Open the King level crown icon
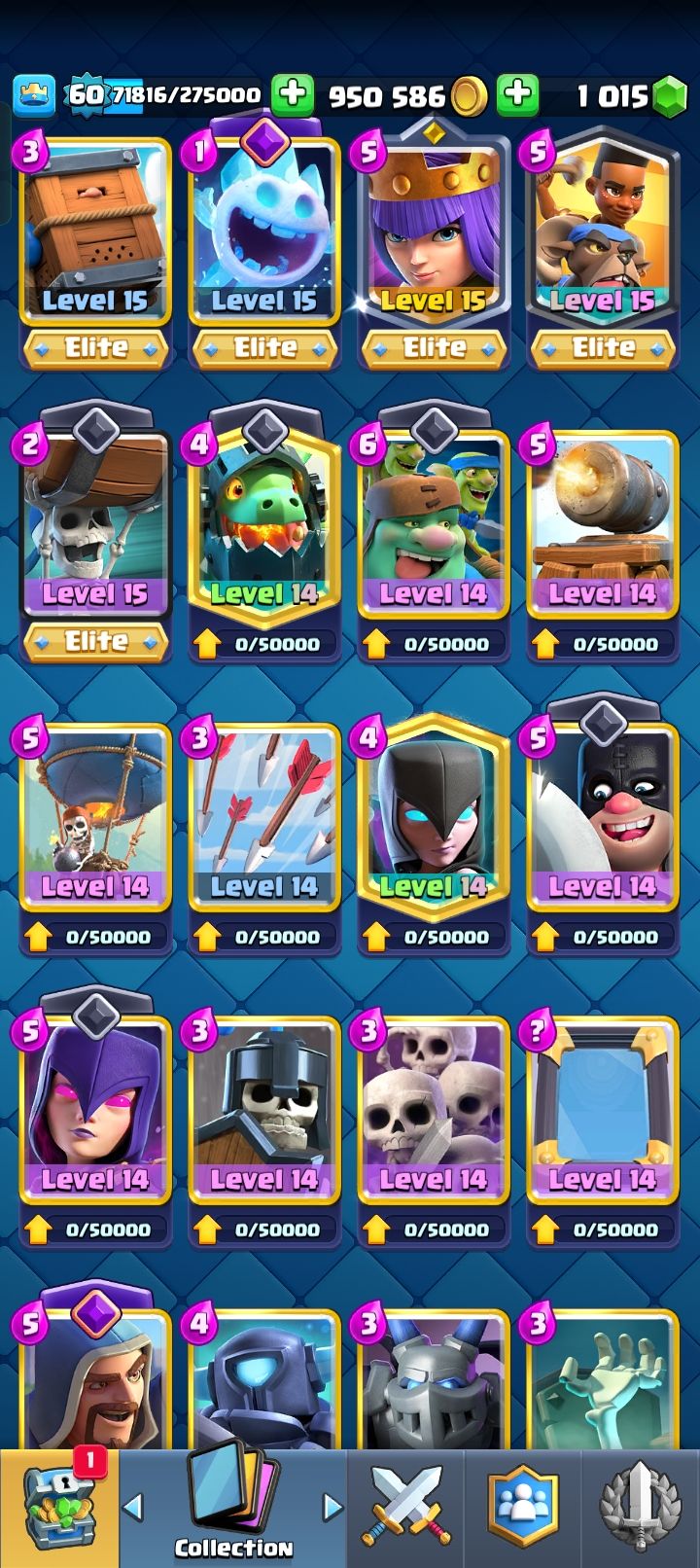The image size is (700, 1568). coord(33,94)
